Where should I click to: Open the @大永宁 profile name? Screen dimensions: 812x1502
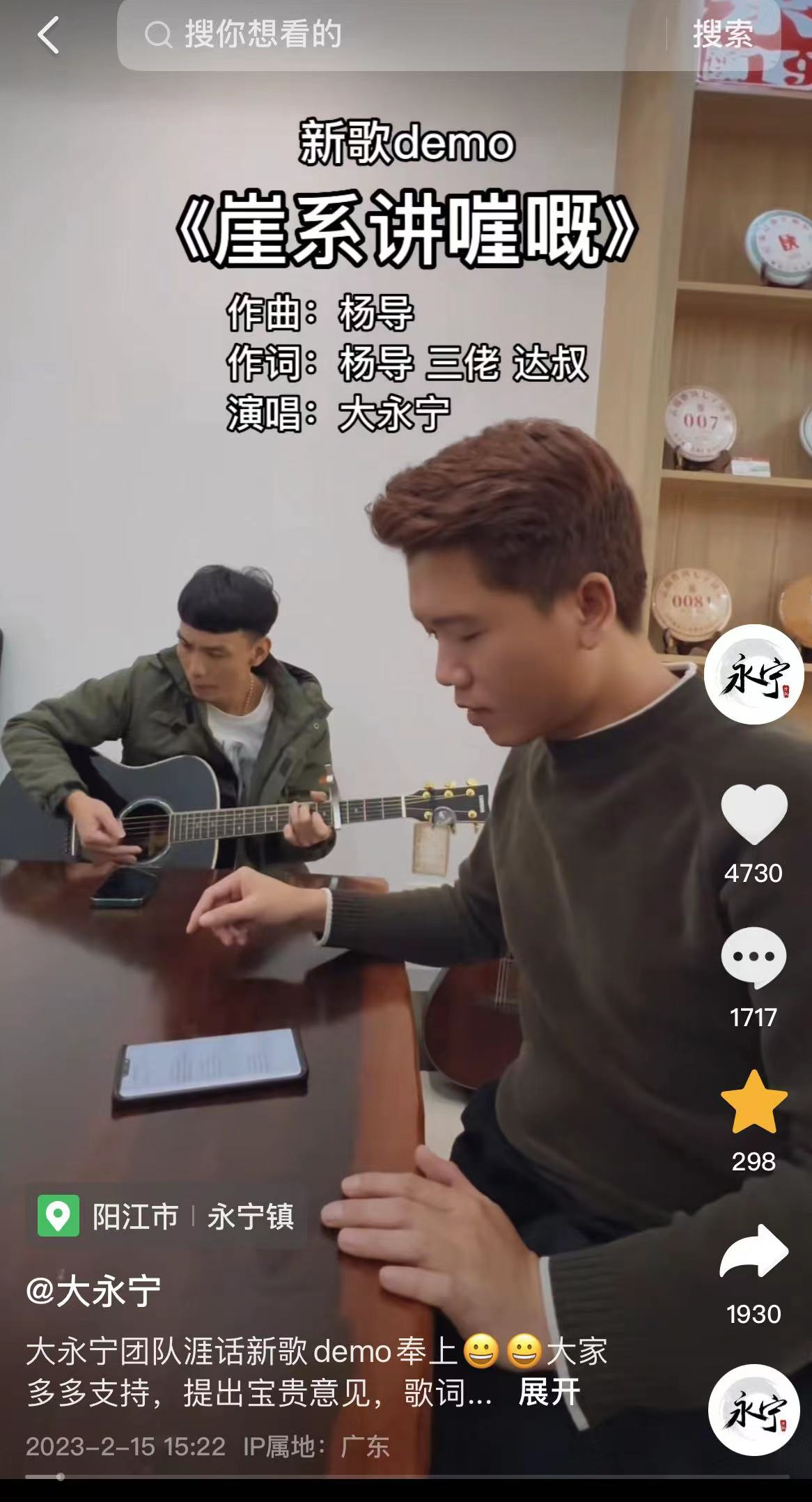(93, 1291)
